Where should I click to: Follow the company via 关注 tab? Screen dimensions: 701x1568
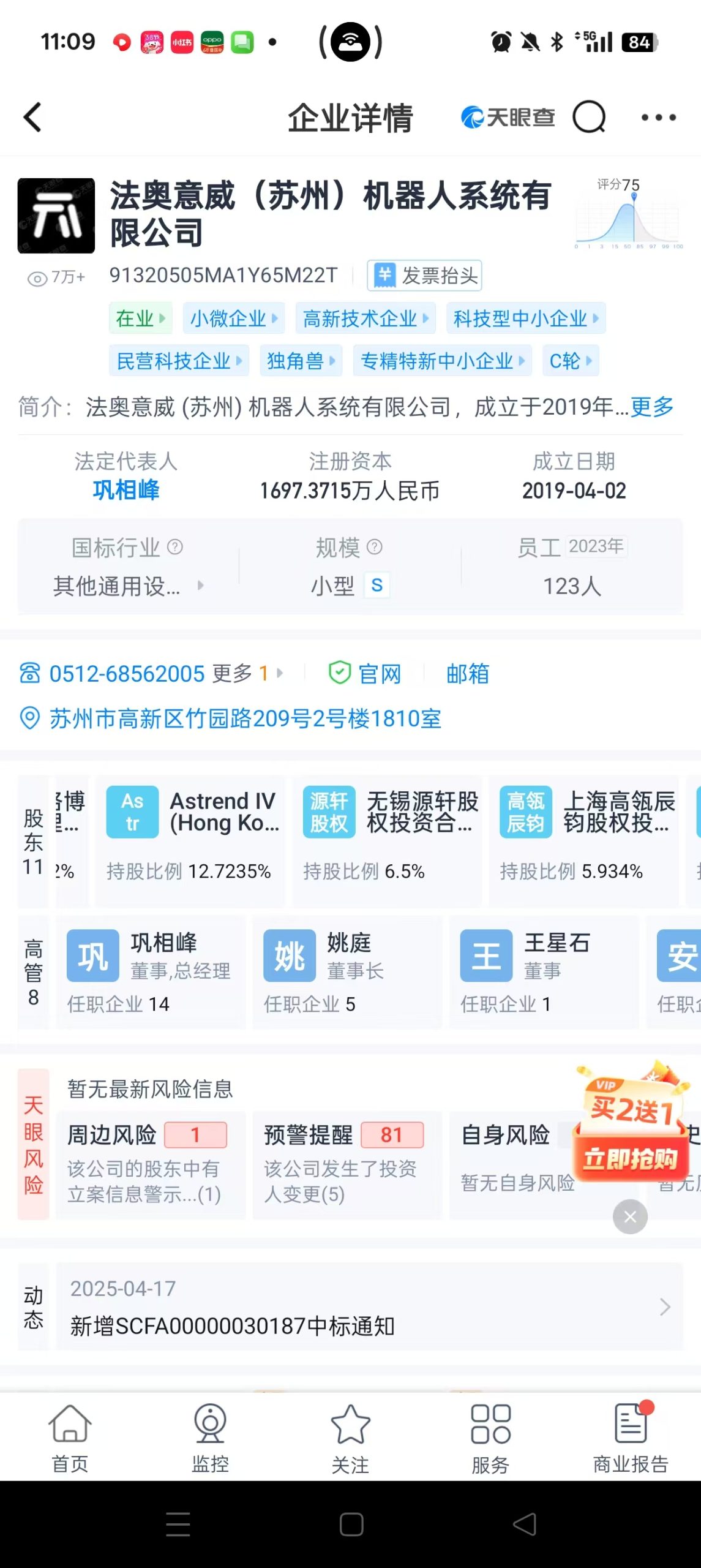350,1438
